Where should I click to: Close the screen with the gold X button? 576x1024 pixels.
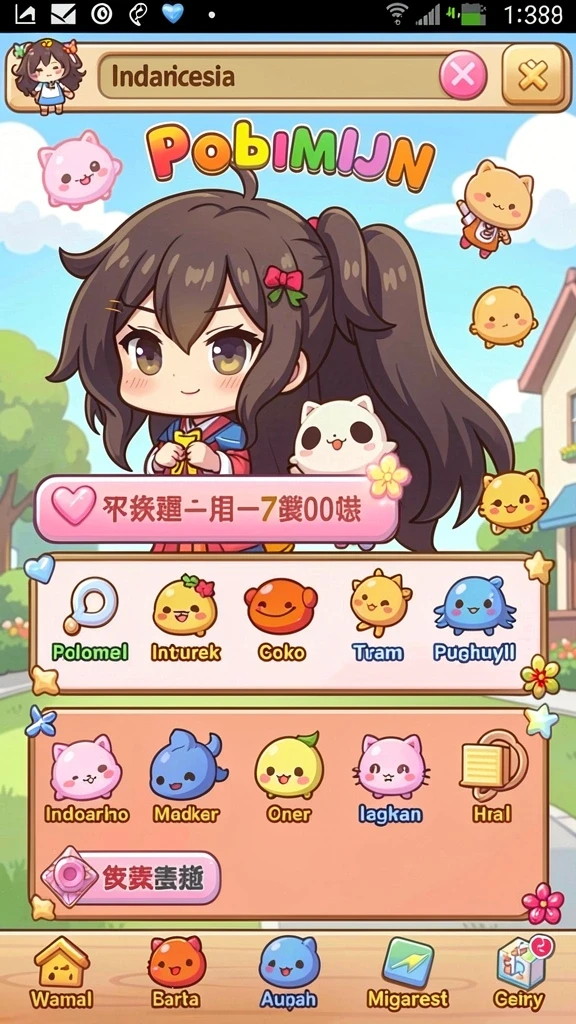(x=533, y=76)
